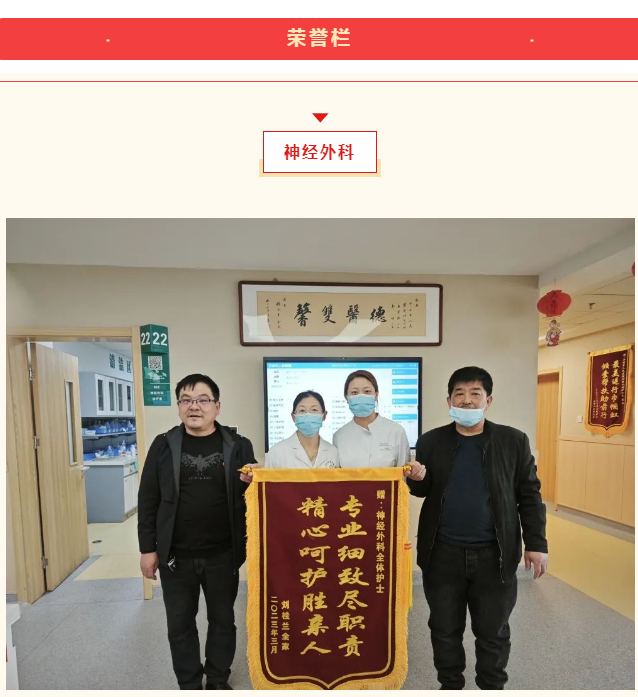
Task: Open the neurosurgery banner group photo
Action: [320, 455]
